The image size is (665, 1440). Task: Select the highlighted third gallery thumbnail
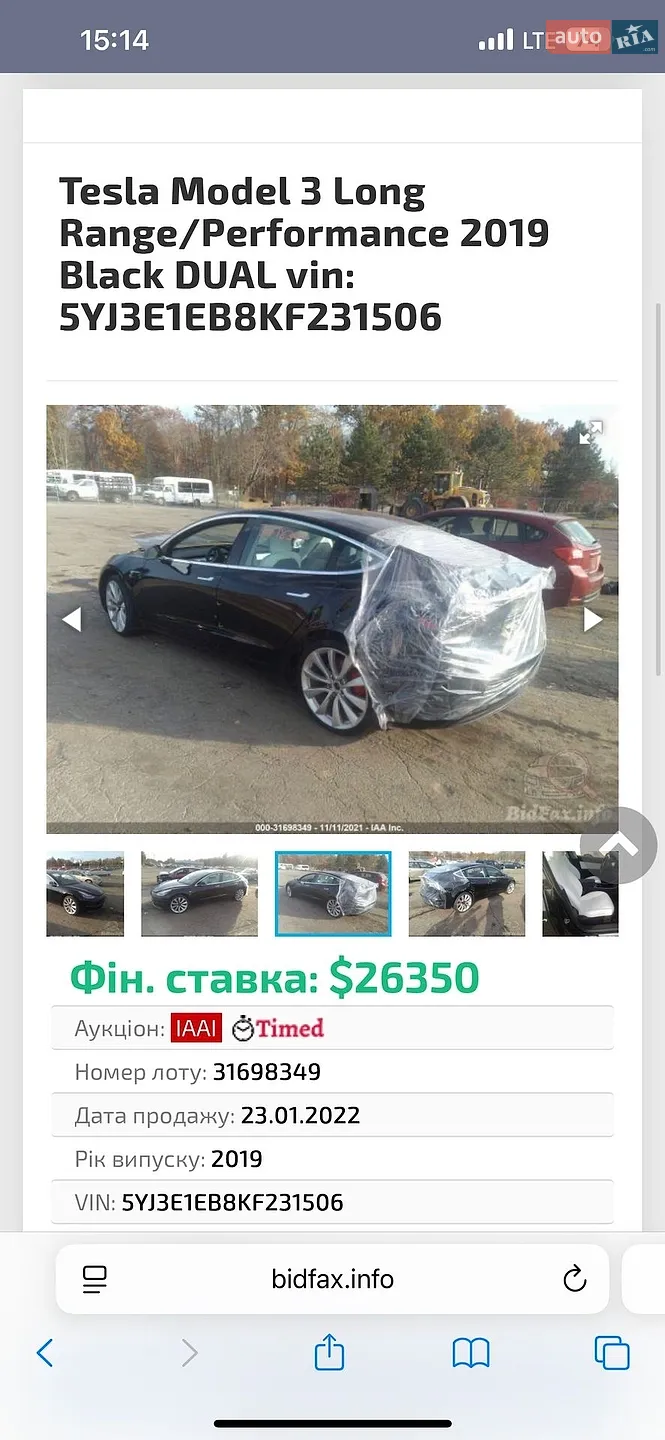tap(333, 894)
